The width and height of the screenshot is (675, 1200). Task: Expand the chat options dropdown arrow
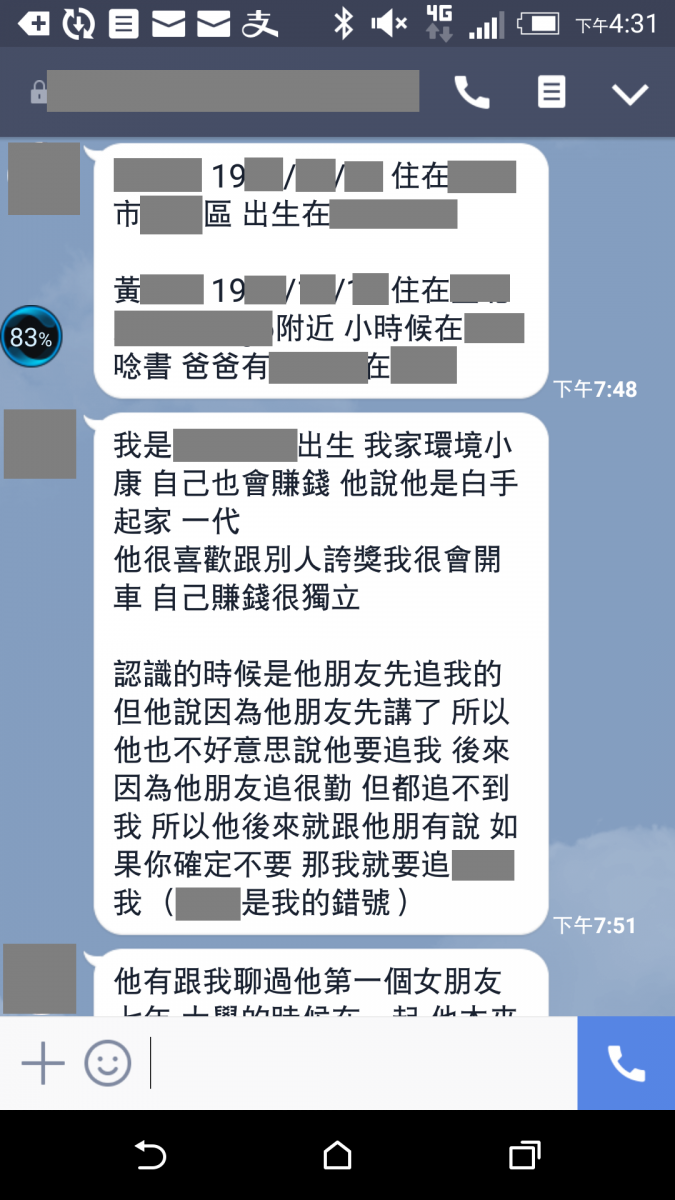point(630,94)
